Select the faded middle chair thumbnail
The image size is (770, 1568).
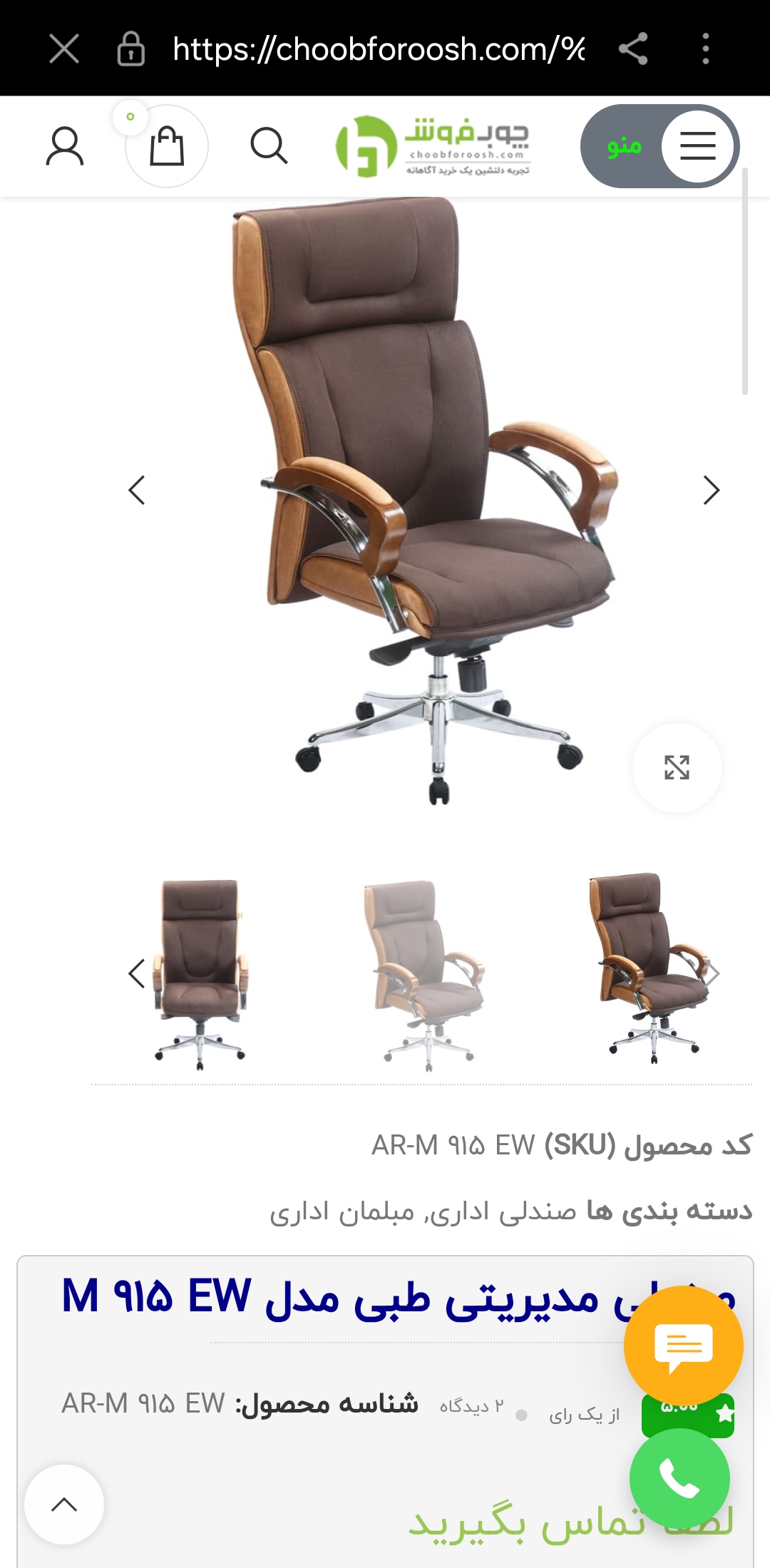(x=426, y=973)
